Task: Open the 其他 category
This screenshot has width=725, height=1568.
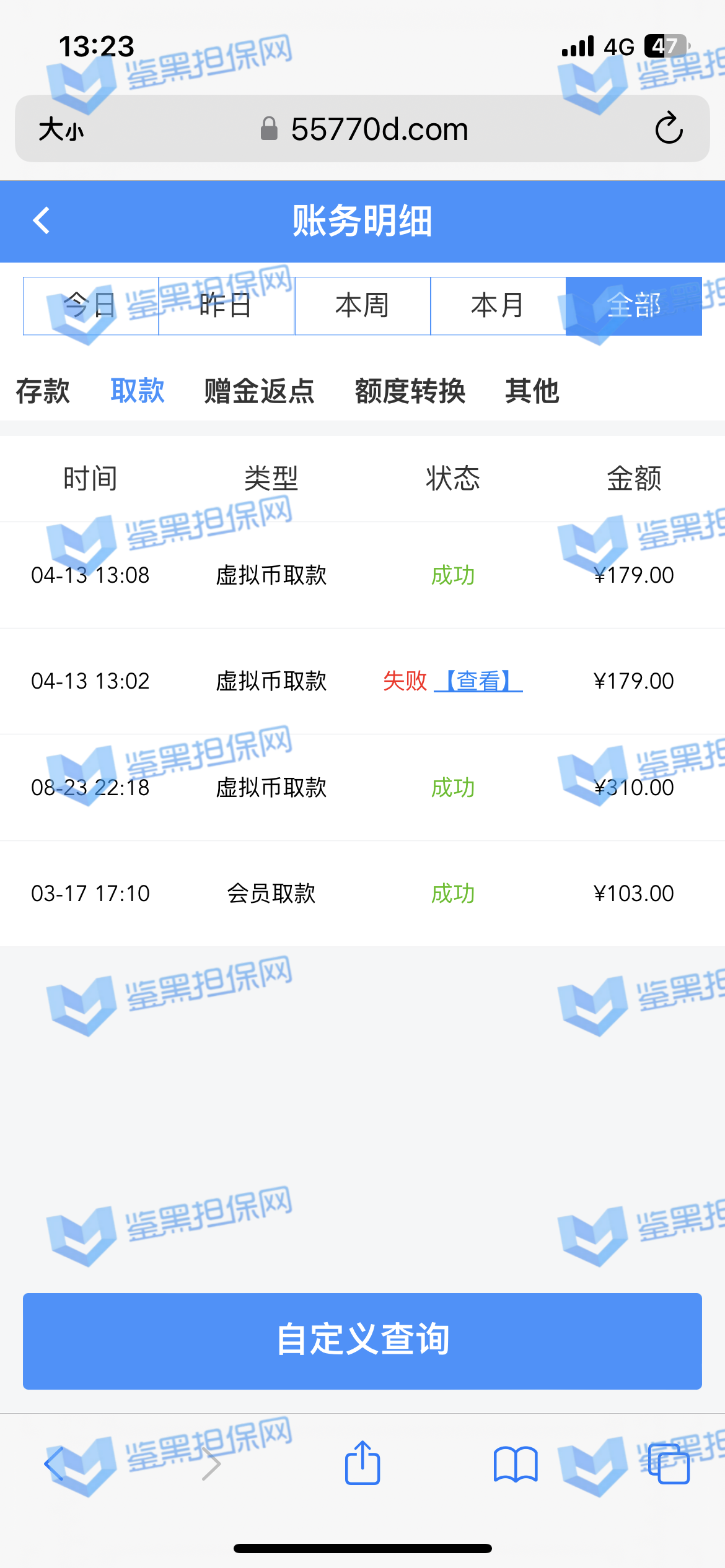Action: coord(532,391)
